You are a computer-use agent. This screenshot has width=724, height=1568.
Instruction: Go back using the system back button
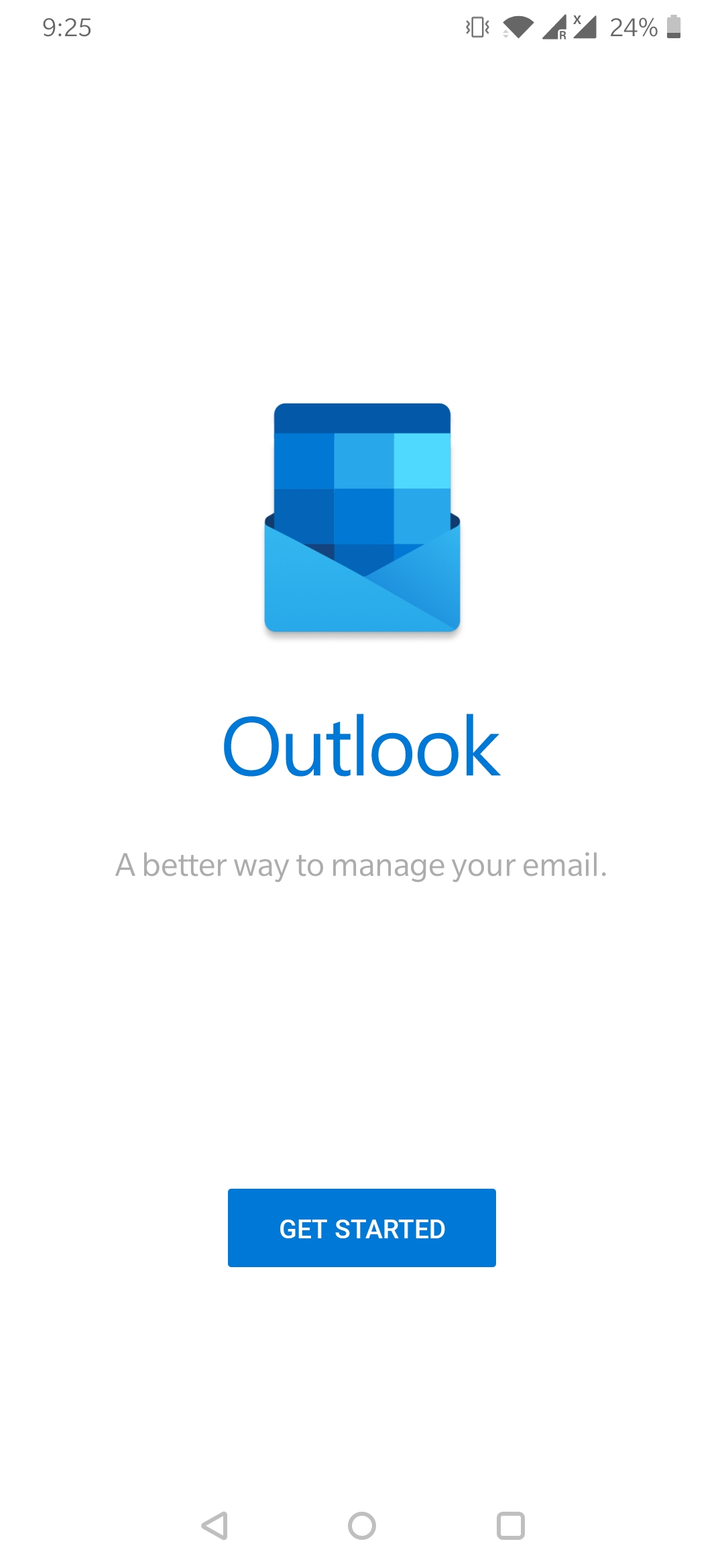click(x=215, y=1526)
